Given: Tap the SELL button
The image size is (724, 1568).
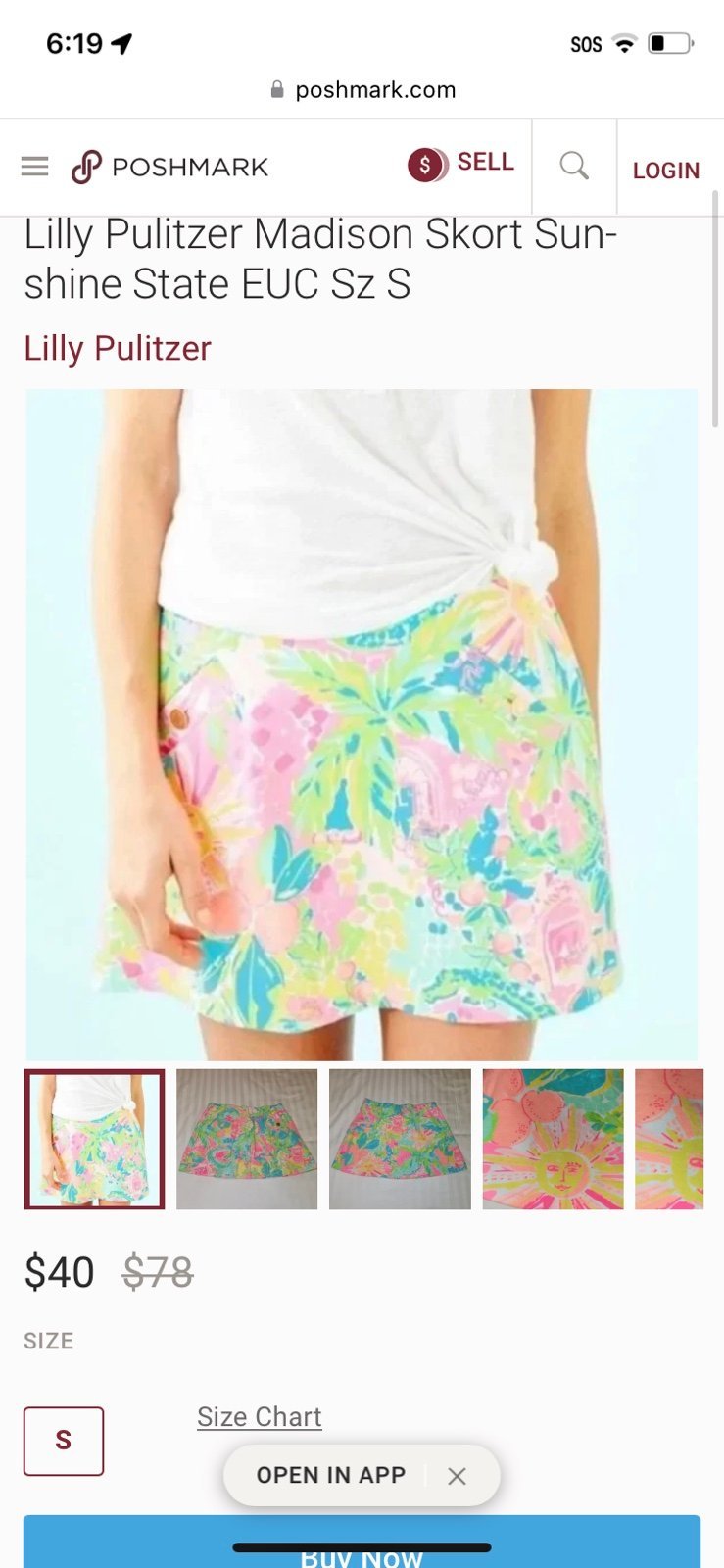Looking at the screenshot, I should pyautogui.click(x=461, y=164).
